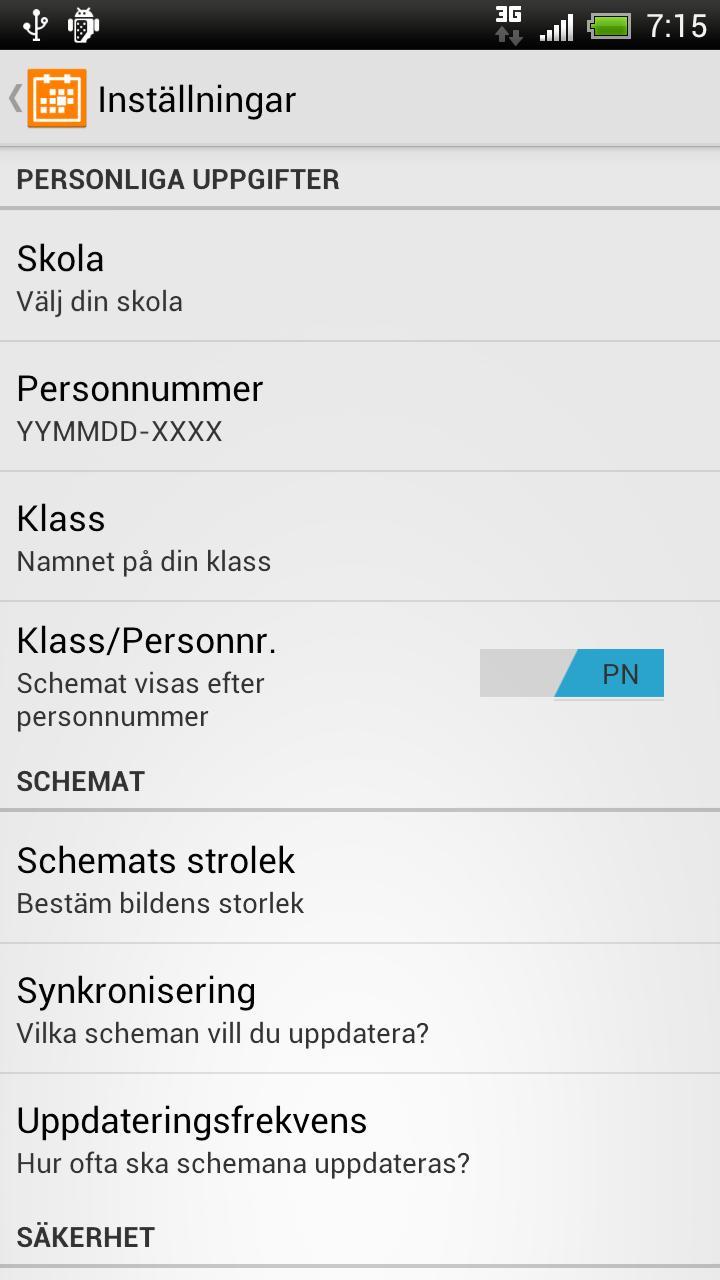Tap the back arrow next to Inställningar

13,98
